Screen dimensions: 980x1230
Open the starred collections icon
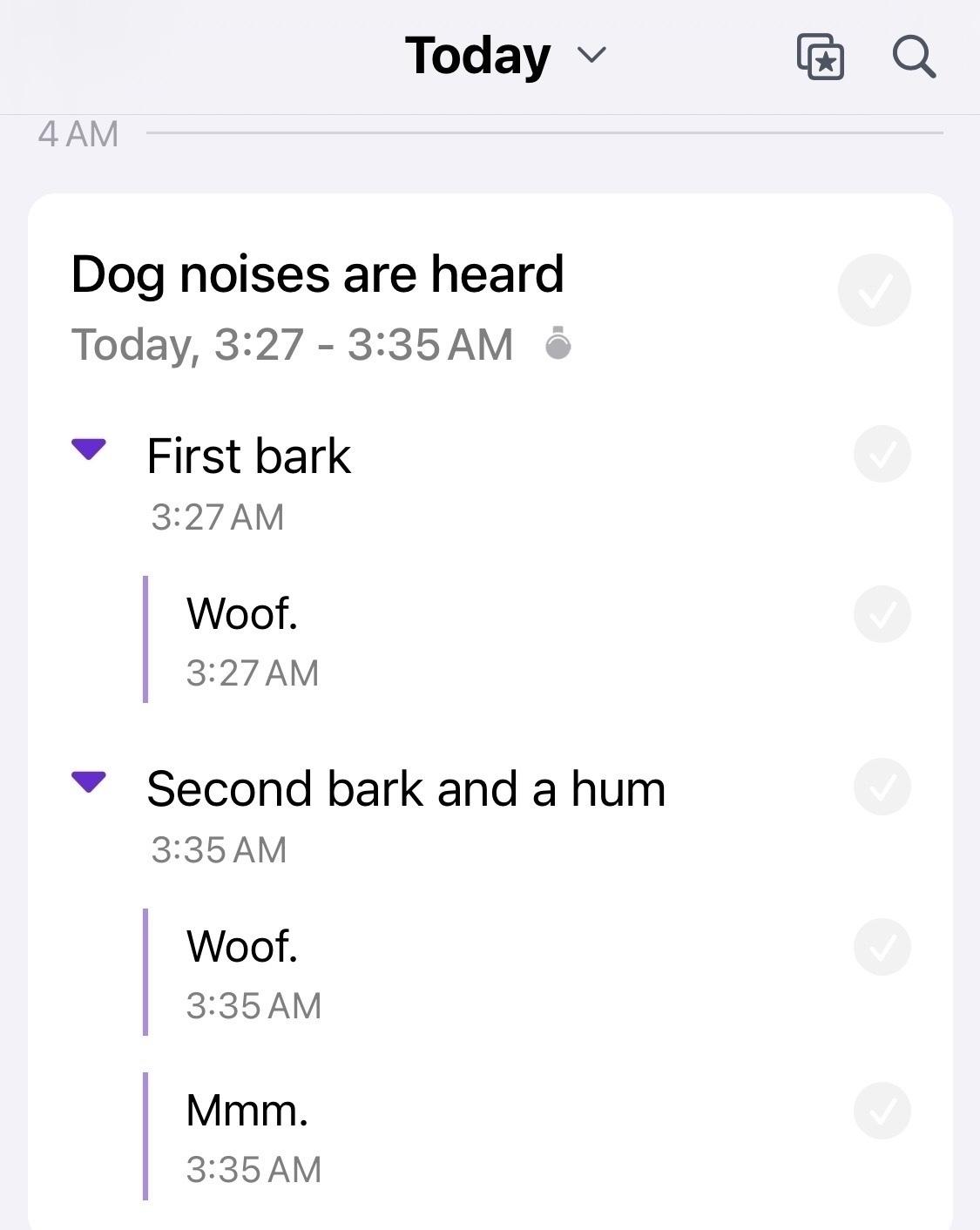pos(820,57)
